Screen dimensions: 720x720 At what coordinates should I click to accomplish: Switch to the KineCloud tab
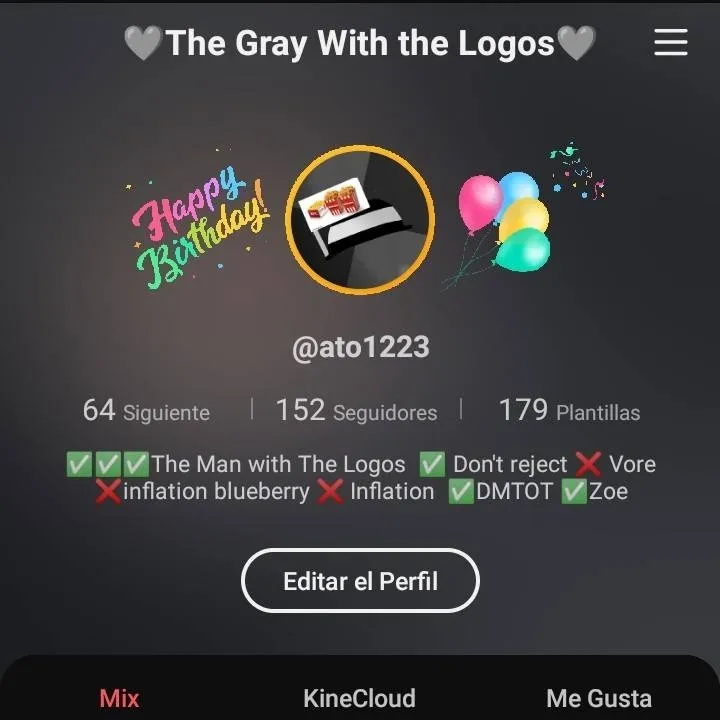coord(359,698)
